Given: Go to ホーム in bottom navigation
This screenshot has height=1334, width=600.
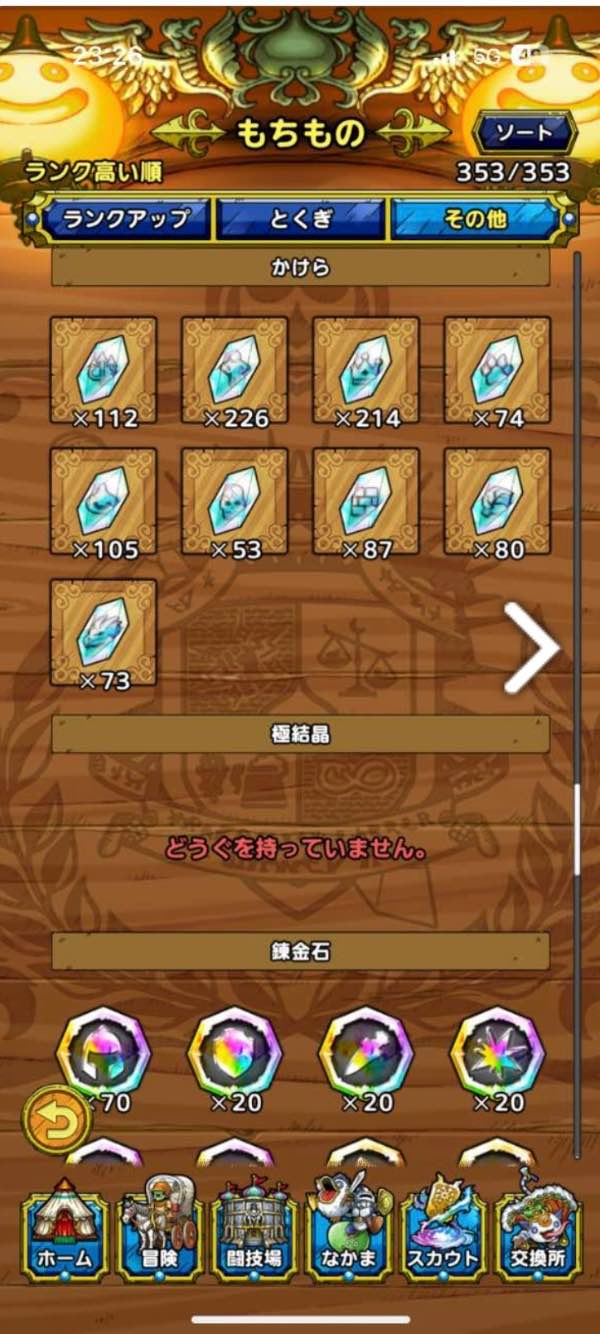Looking at the screenshot, I should (65, 1232).
